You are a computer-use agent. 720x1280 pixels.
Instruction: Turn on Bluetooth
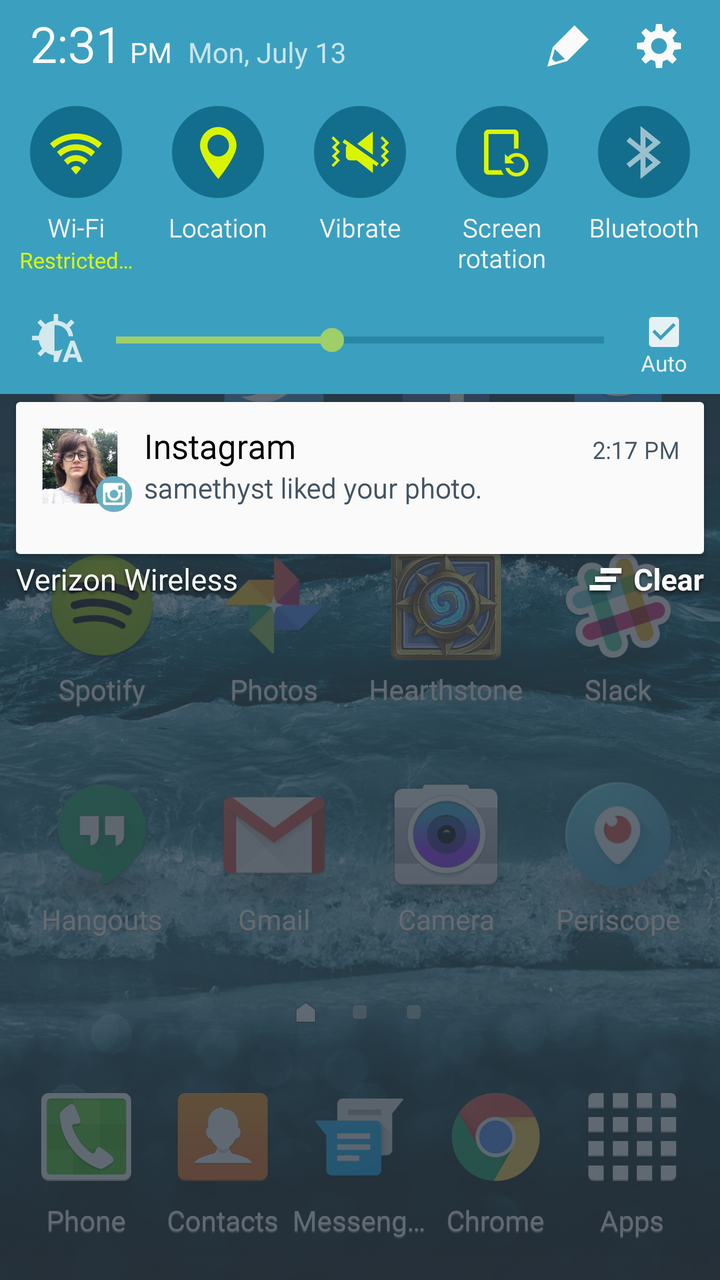(644, 153)
